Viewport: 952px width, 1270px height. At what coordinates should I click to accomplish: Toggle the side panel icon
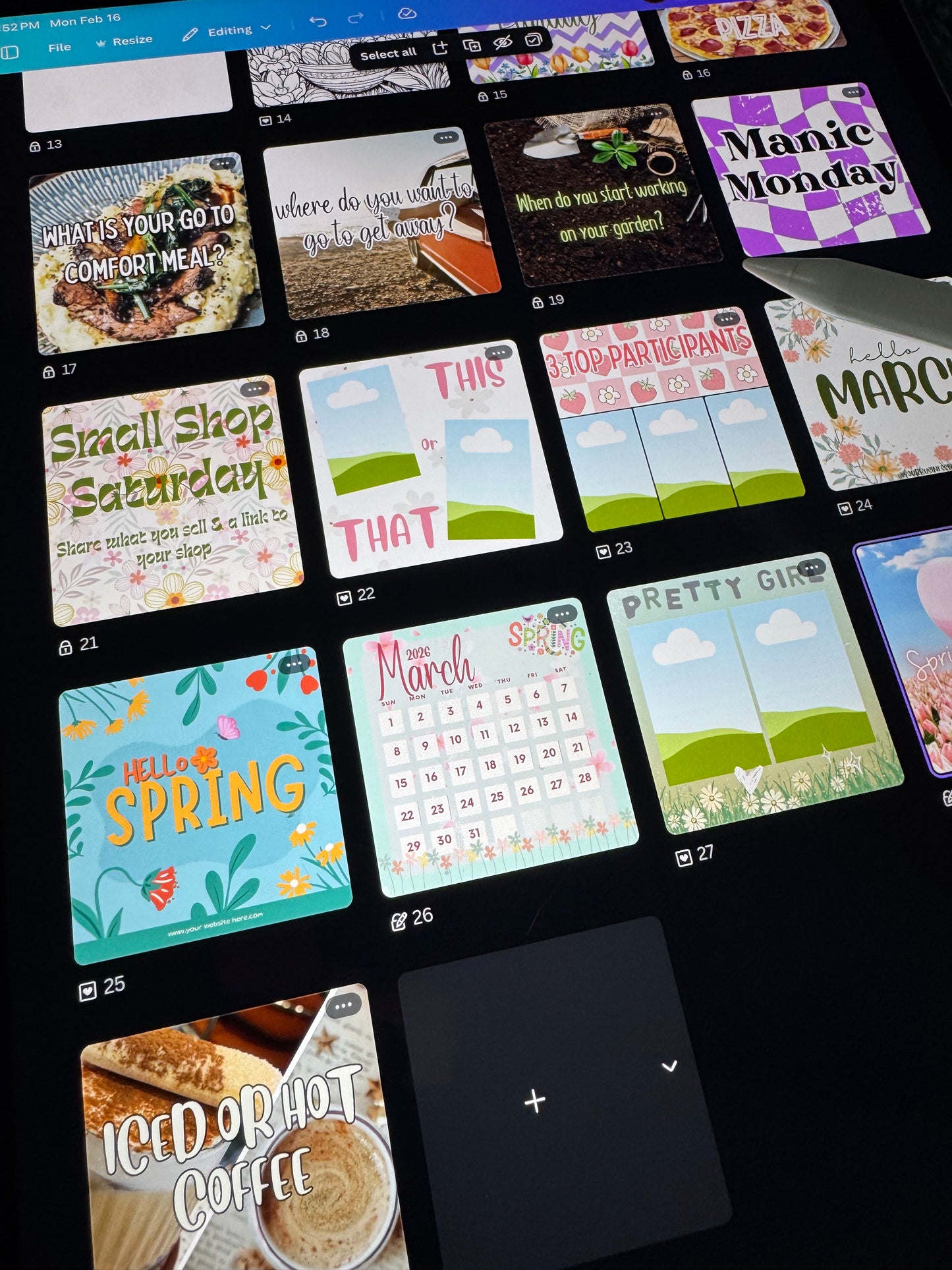(9, 52)
